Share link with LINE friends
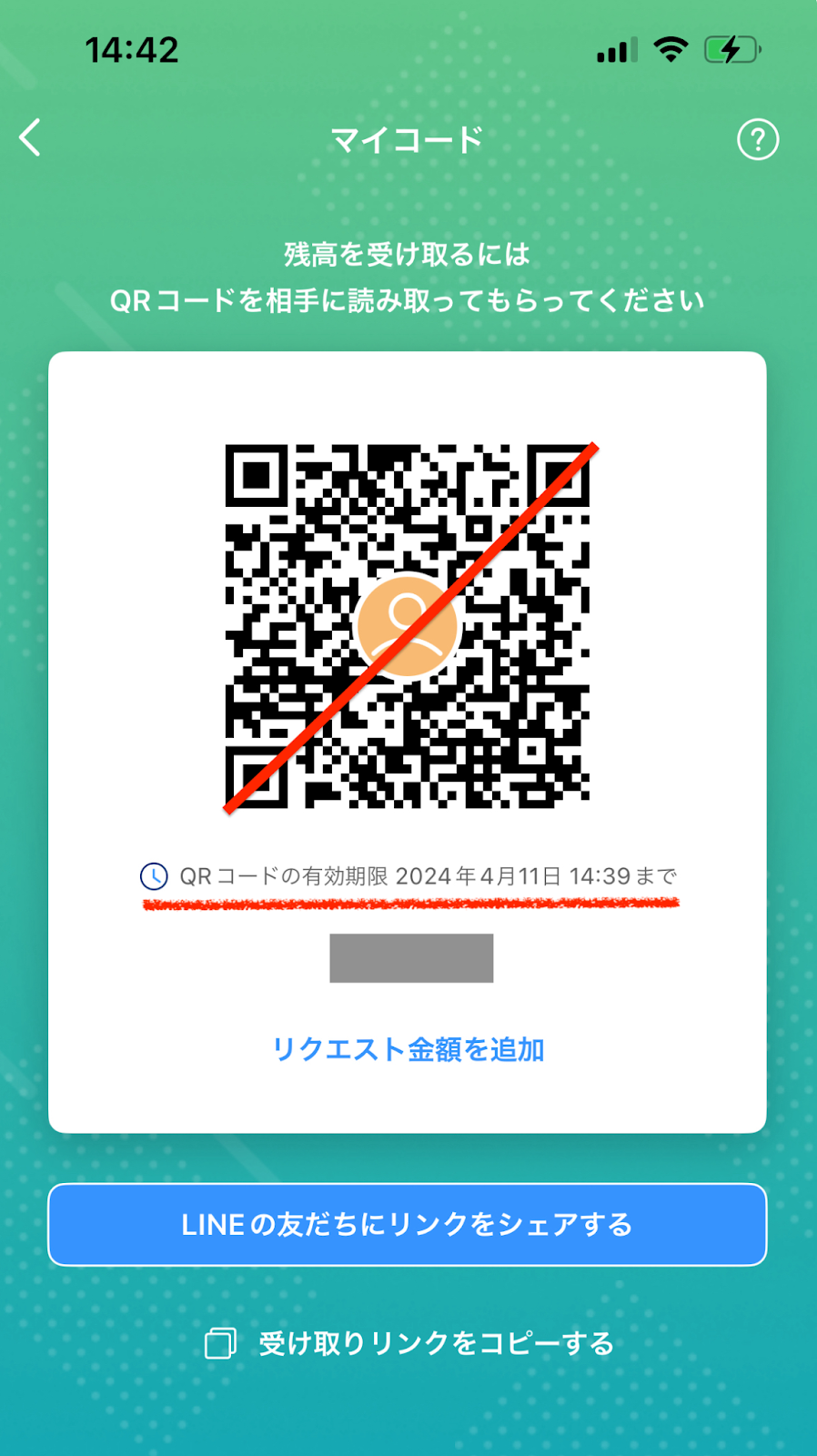Screen dimensions: 817x1456 point(408,1225)
